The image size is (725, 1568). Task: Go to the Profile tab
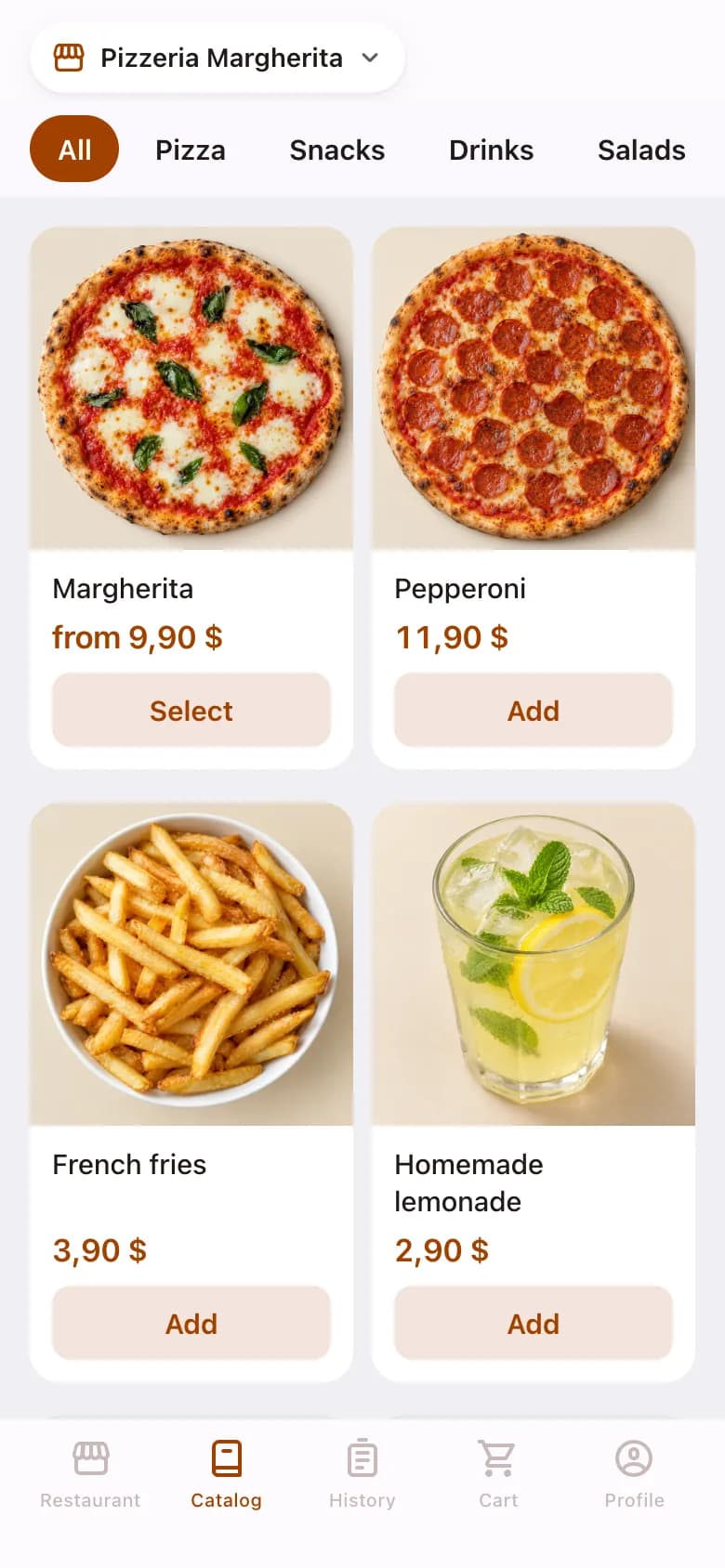[x=634, y=1474]
